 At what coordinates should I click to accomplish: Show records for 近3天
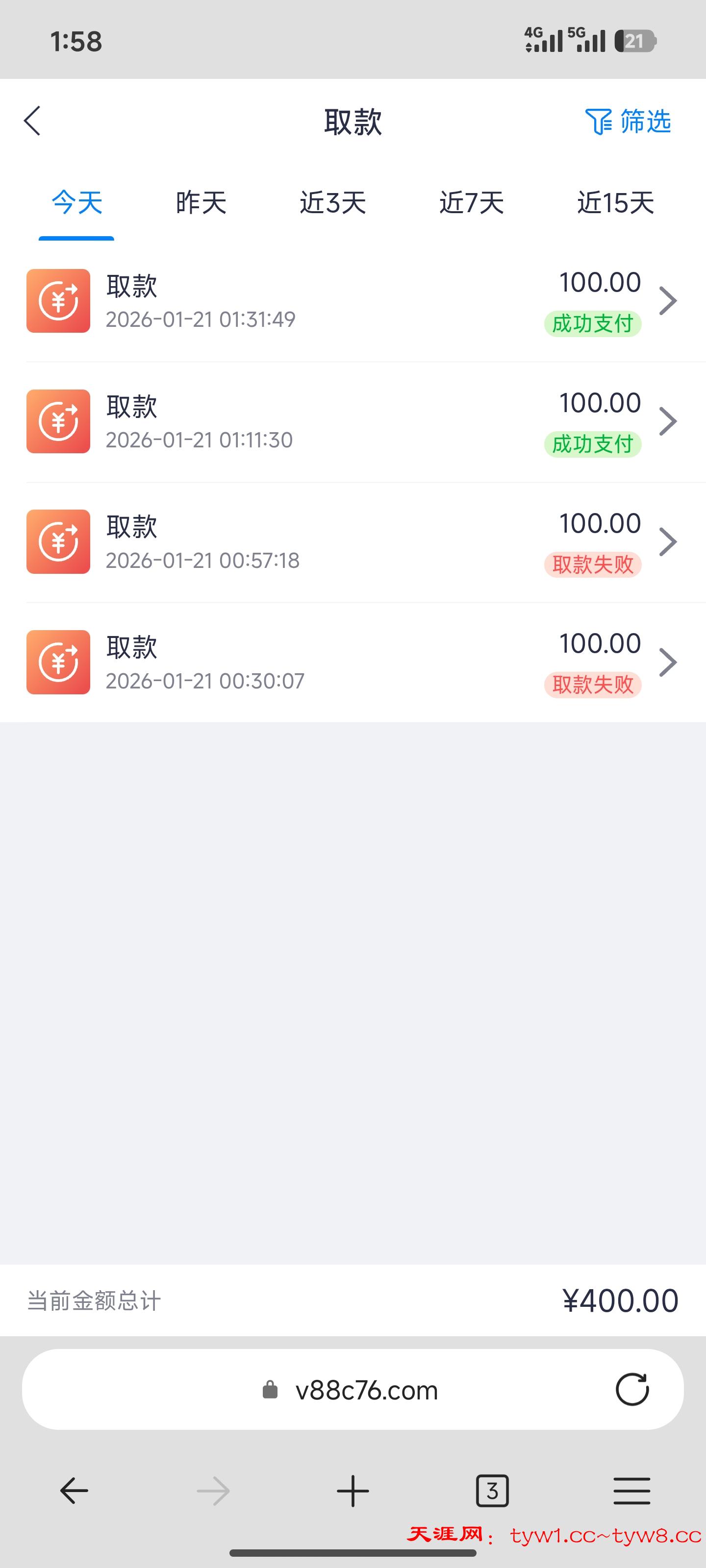[332, 203]
